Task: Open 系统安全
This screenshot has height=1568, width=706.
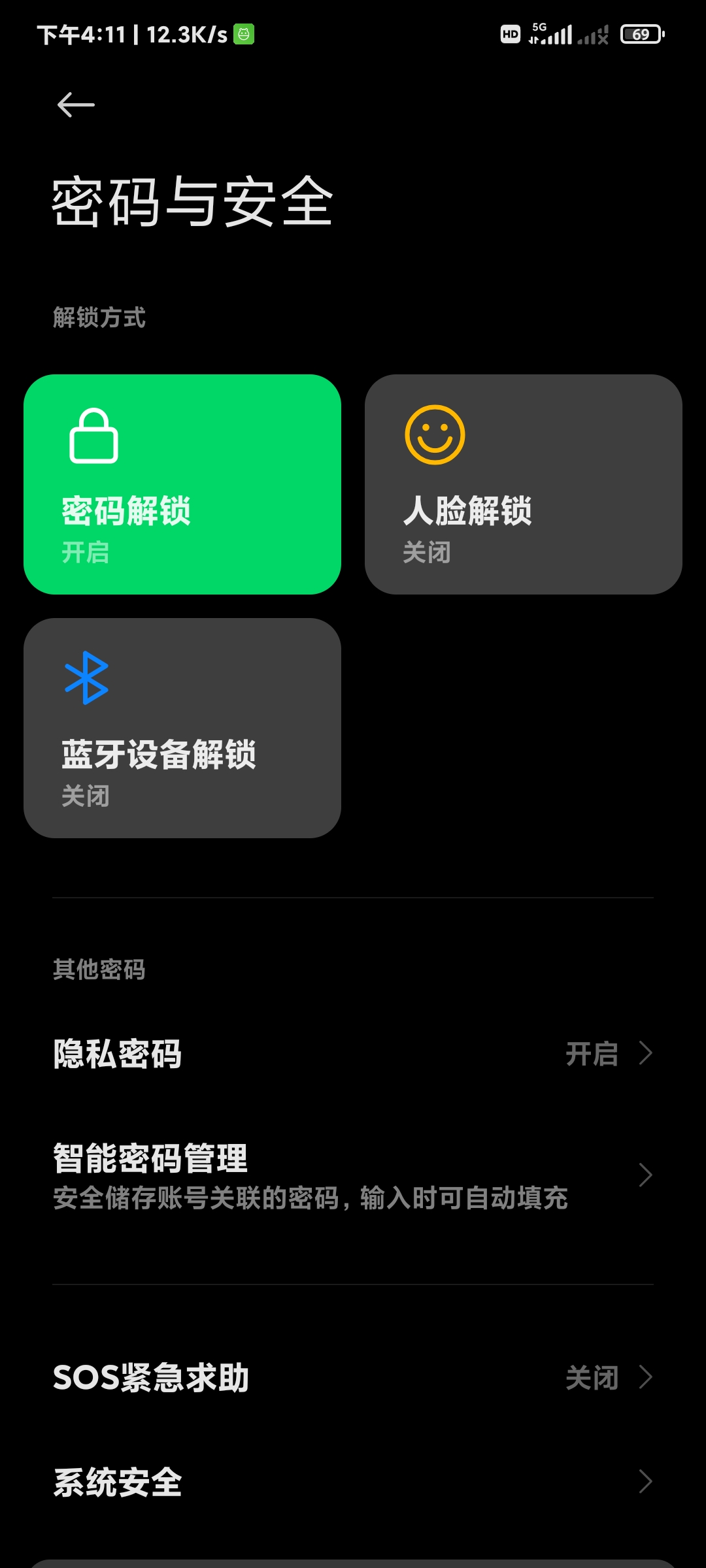Action: point(353,1482)
